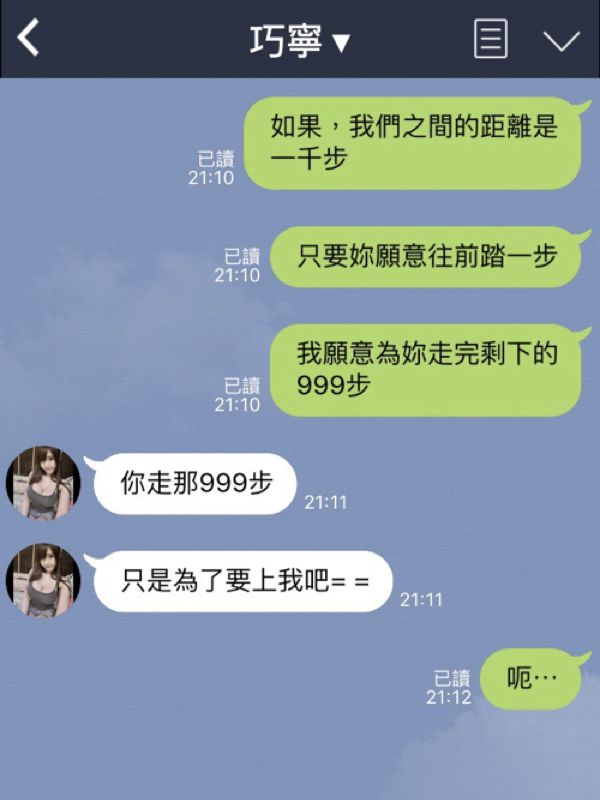The image size is (600, 800).
Task: Open 巧寧's avatar beside 你走那999步
Action: point(43,483)
